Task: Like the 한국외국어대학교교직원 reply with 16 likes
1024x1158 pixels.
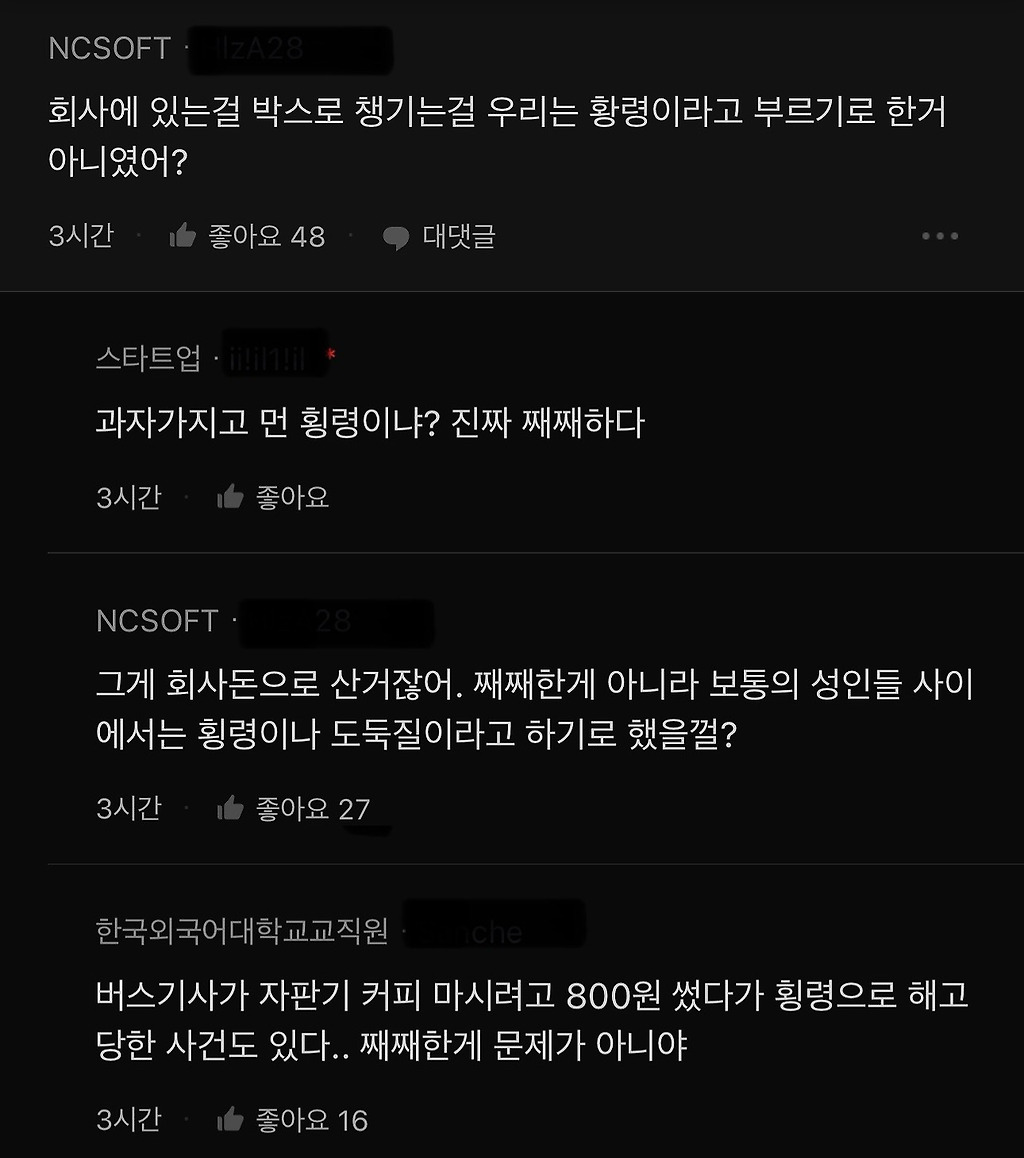Action: click(292, 1120)
